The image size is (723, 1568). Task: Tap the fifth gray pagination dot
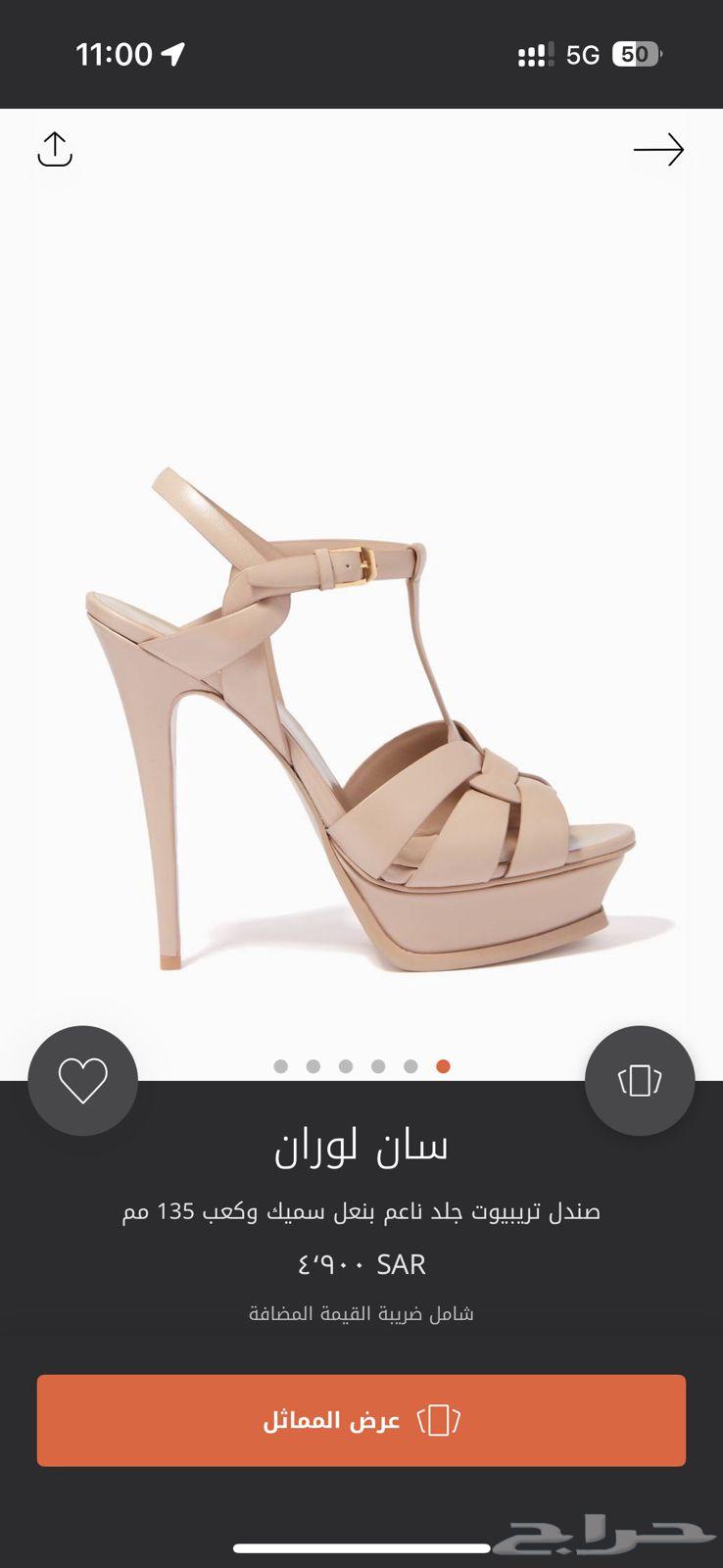[x=410, y=1064]
